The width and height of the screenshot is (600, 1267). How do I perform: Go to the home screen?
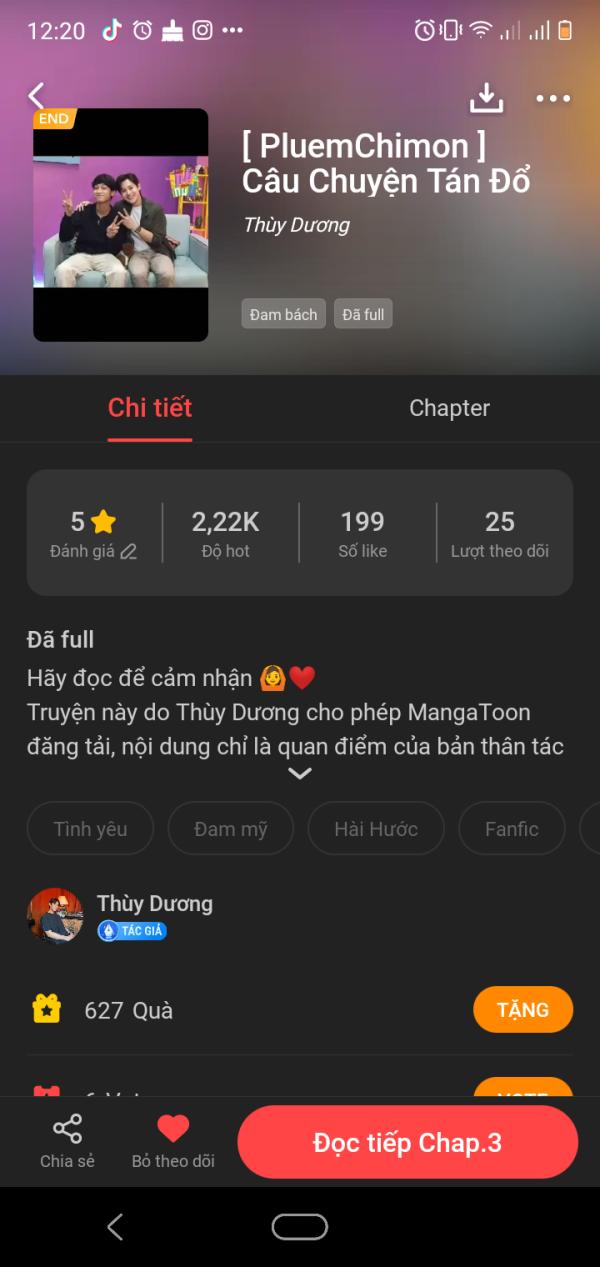tap(300, 1227)
